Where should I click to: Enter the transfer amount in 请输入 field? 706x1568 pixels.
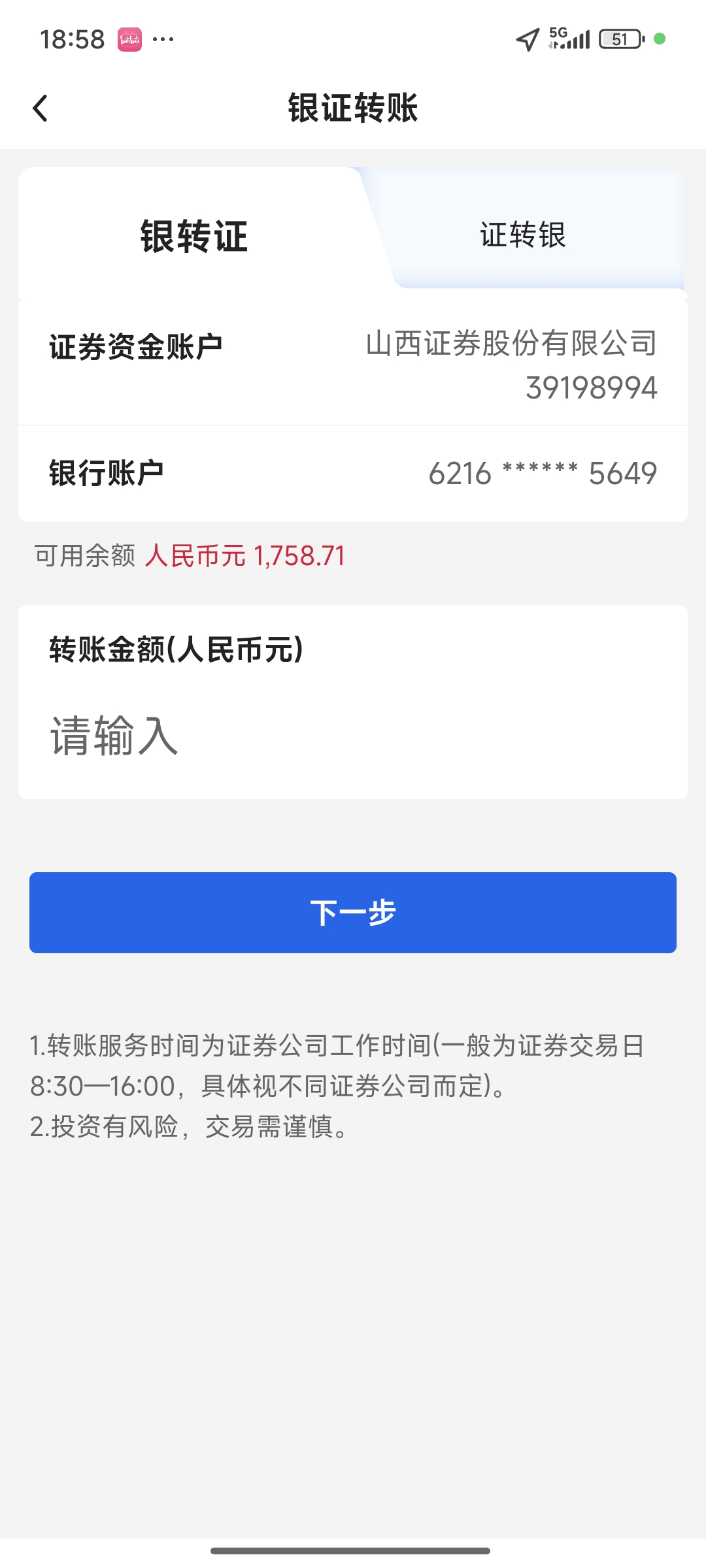coord(353,736)
